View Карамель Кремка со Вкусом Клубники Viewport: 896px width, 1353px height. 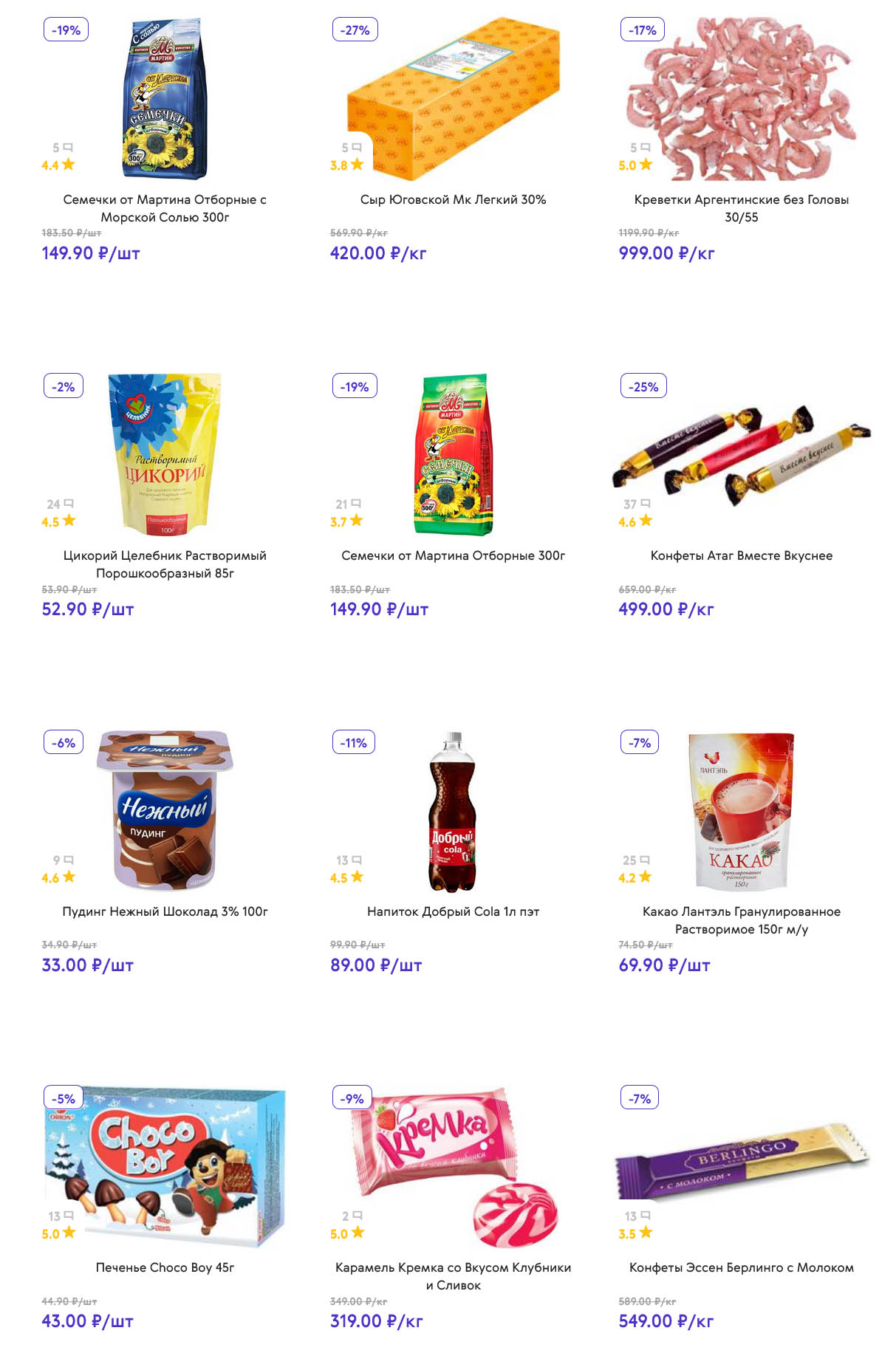453,1275
